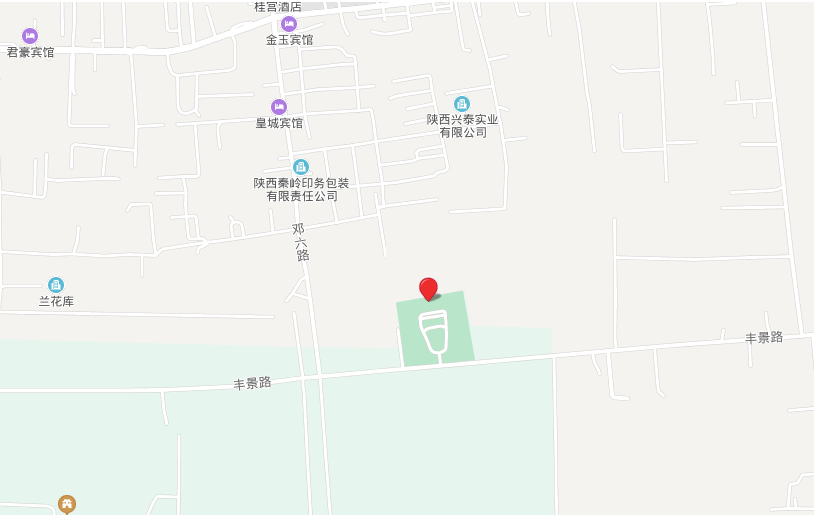This screenshot has height=515, width=814.
Task: Open the 陕西秦岭印务包装 company marker
Action: click(301, 167)
